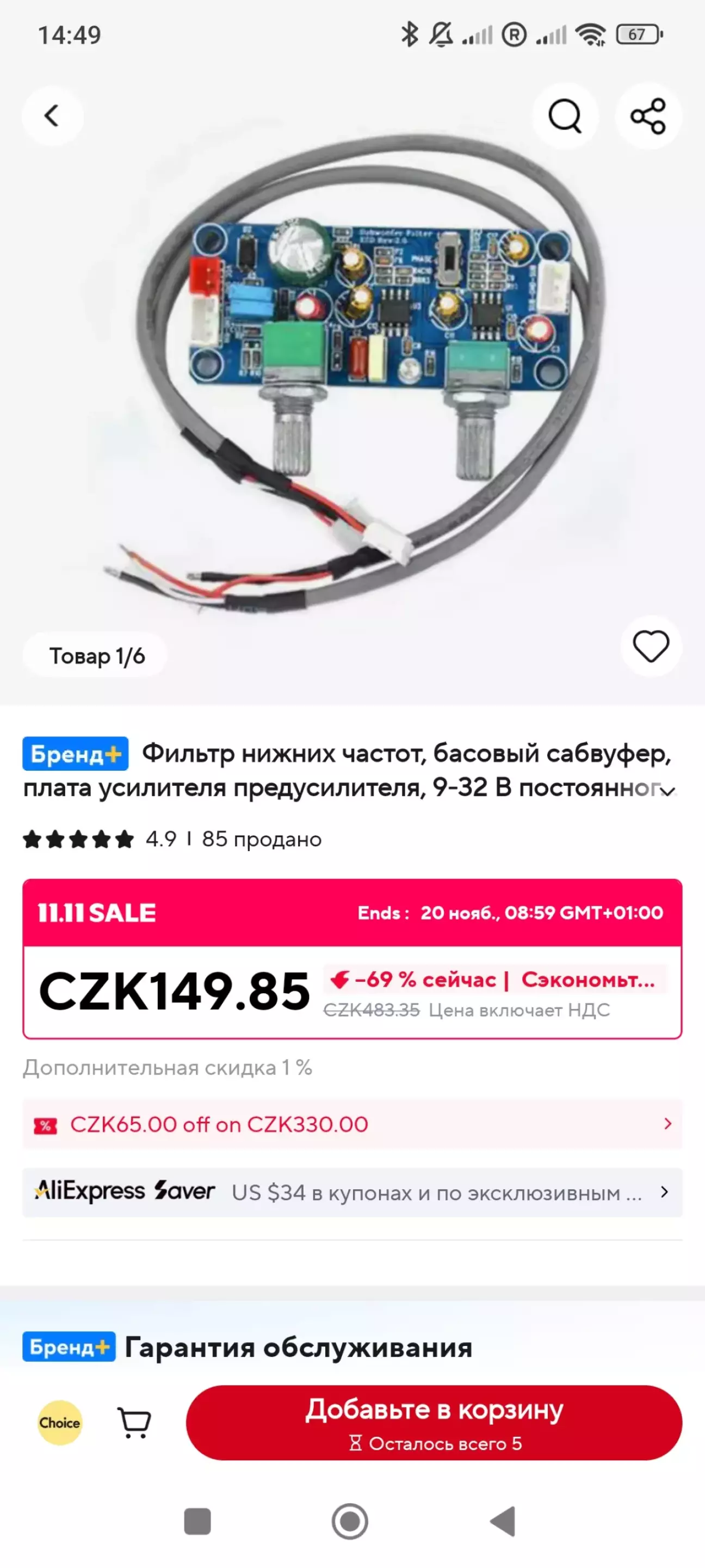Tap Добавьте в корзину button
705x1568 pixels.
tap(434, 1423)
